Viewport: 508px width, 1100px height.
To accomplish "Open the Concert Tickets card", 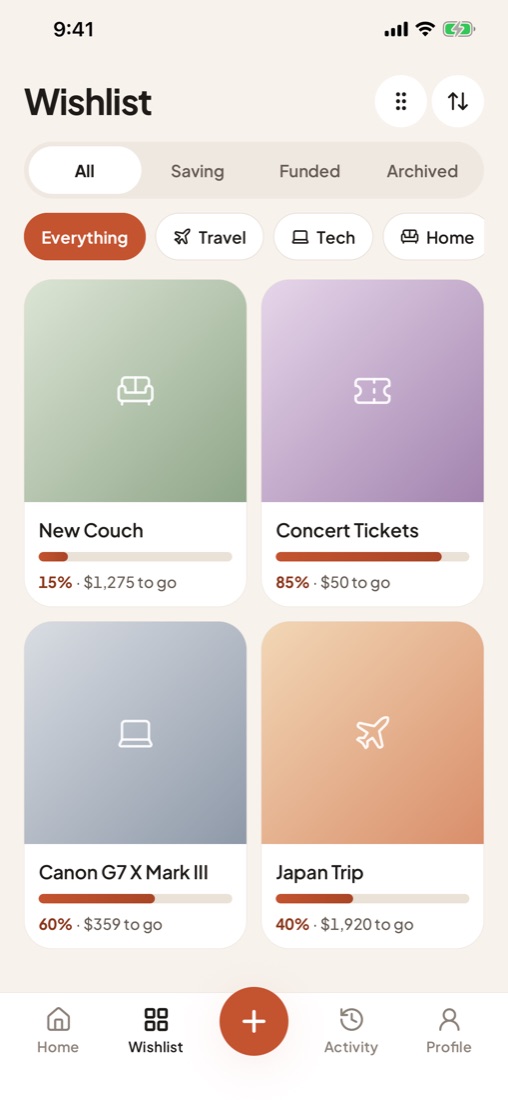I will (373, 443).
